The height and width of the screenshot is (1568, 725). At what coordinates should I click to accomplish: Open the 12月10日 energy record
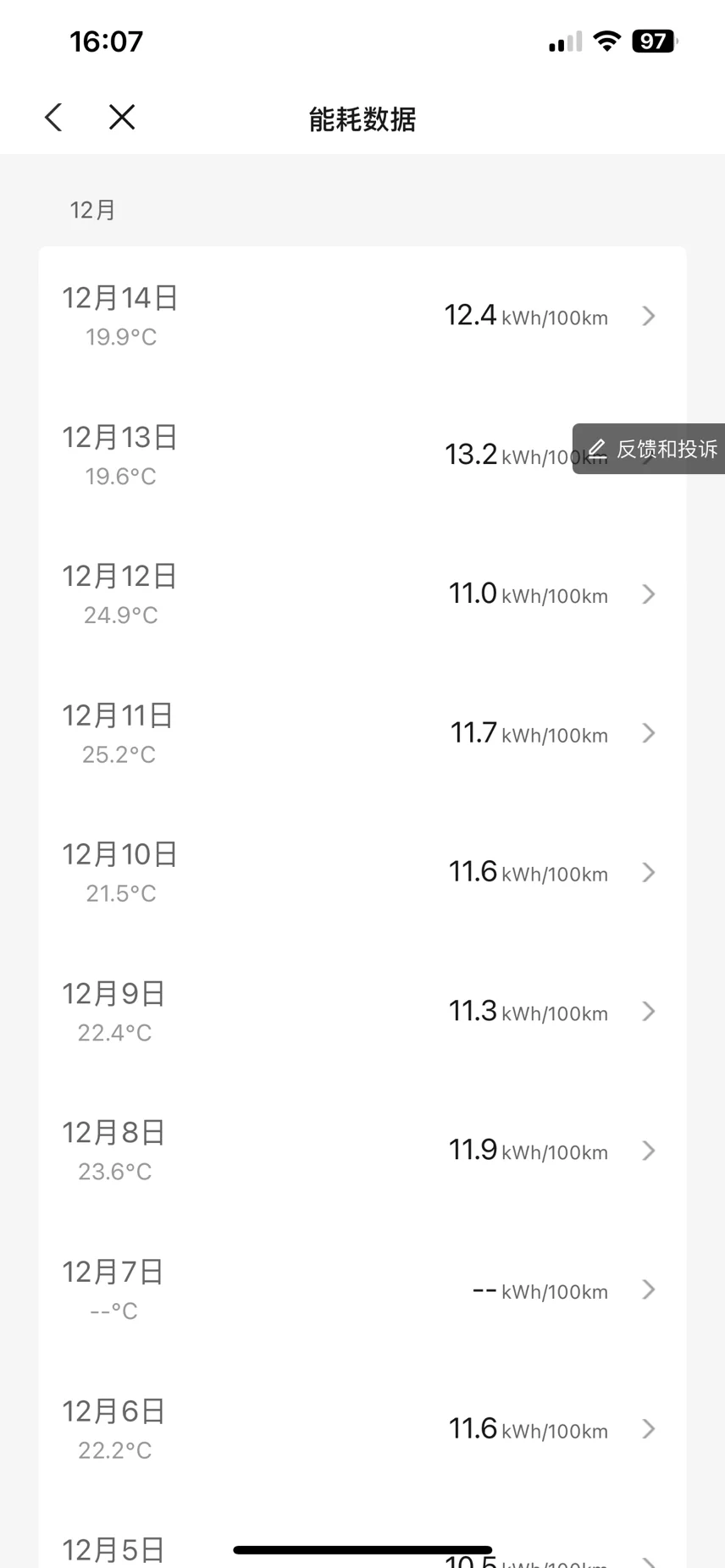click(x=362, y=872)
